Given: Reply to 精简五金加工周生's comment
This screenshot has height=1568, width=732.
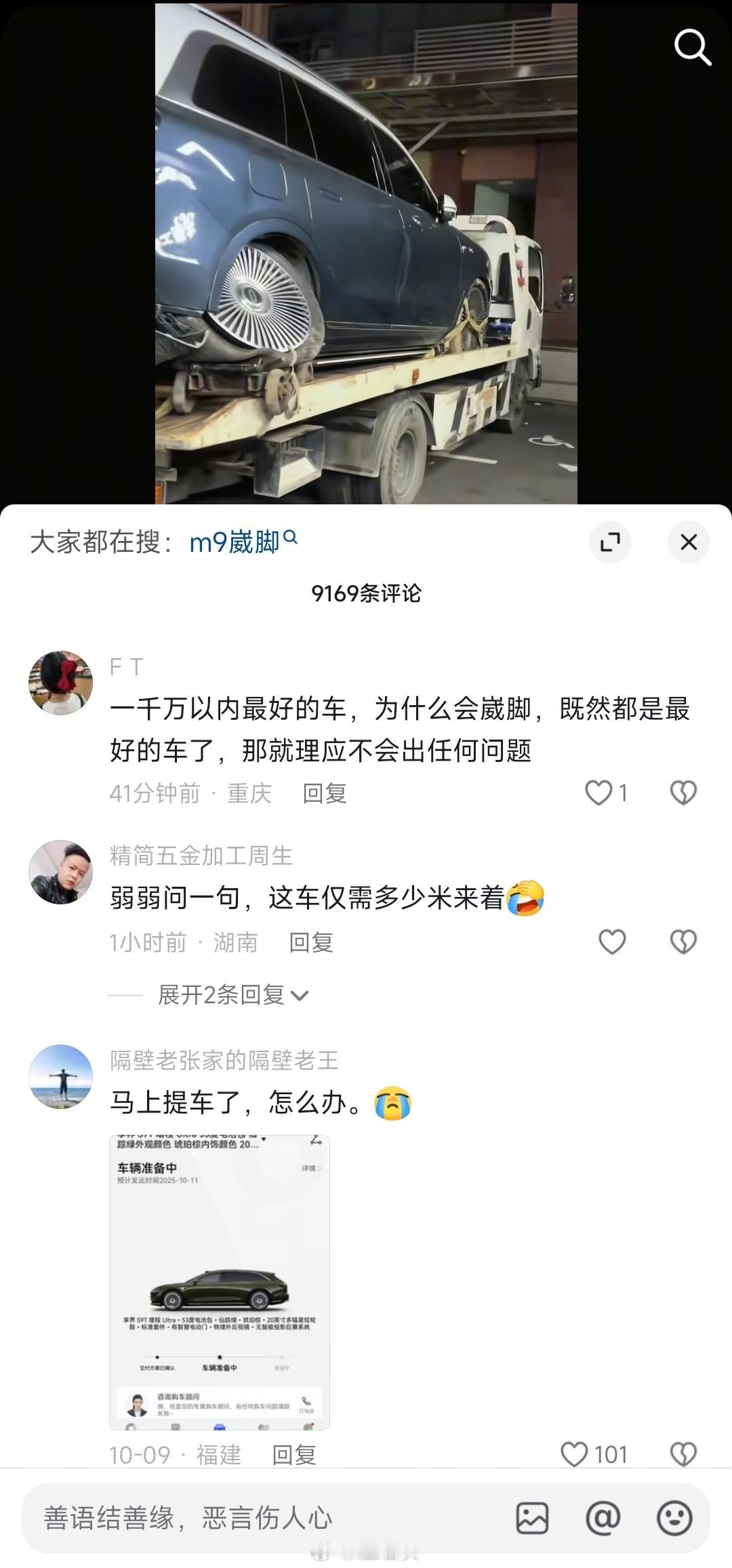Looking at the screenshot, I should click(x=310, y=942).
